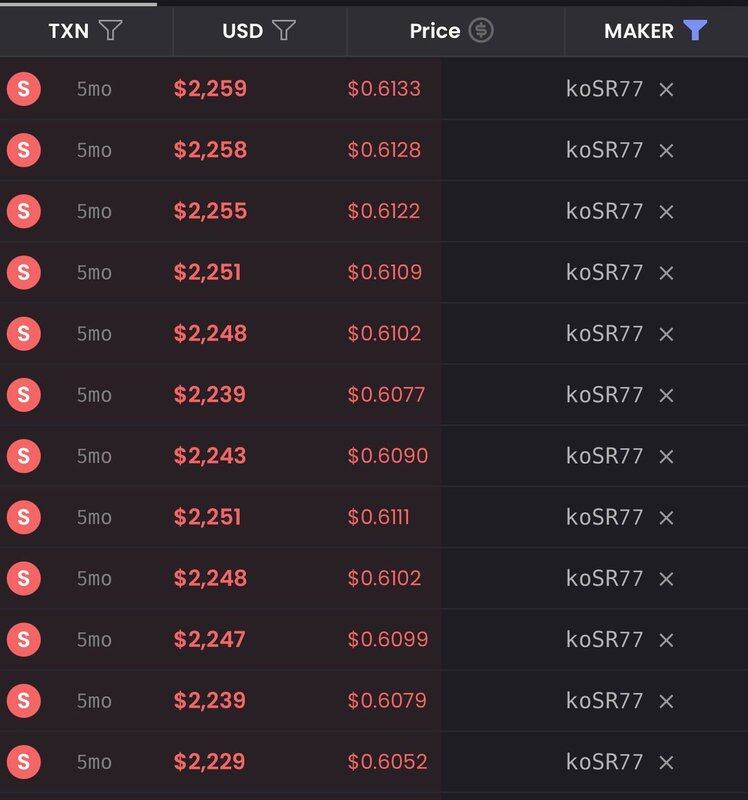Open maker koSR77 on the $0.6111 row
Viewport: 748px width, 800px height.
point(604,517)
